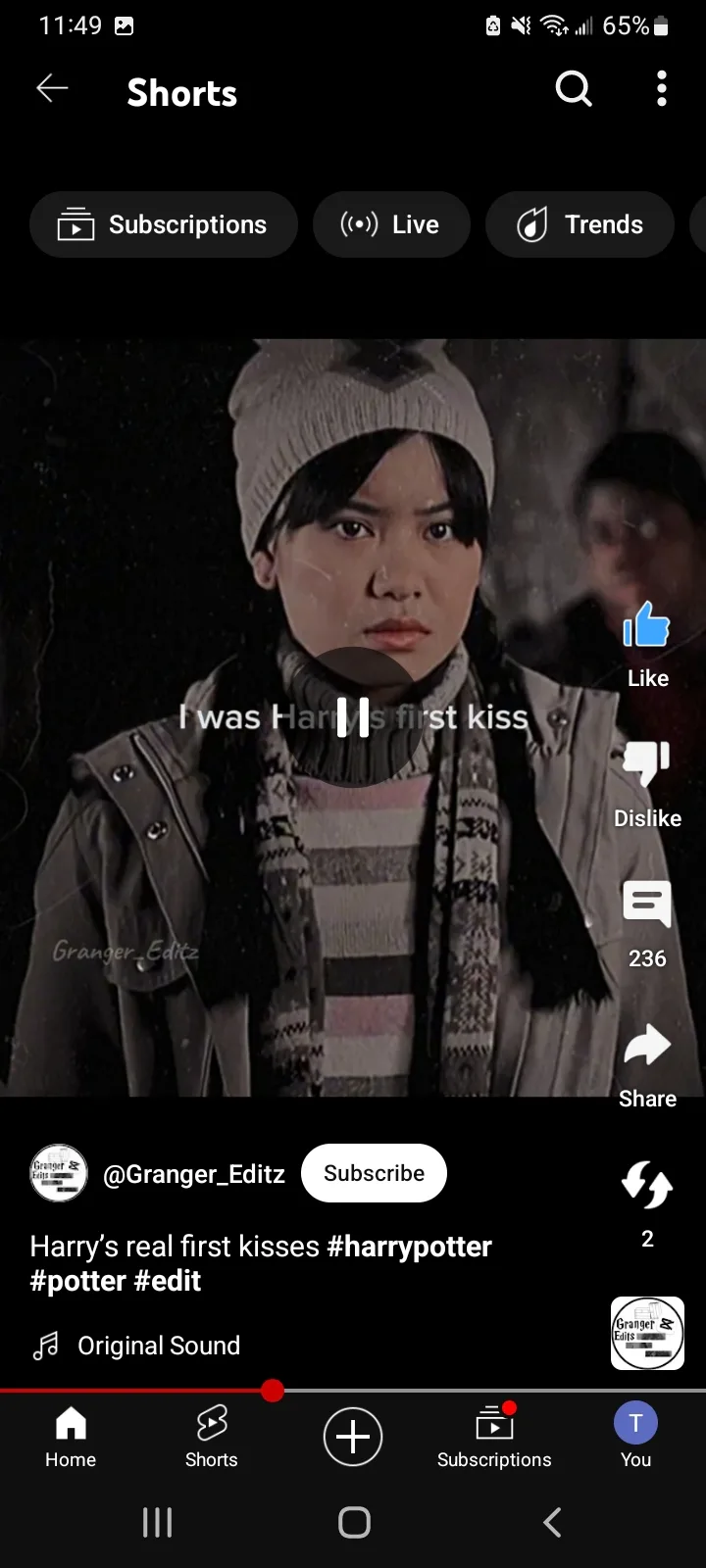The height and width of the screenshot is (1568, 706).
Task: Open the You tab
Action: (x=635, y=1437)
